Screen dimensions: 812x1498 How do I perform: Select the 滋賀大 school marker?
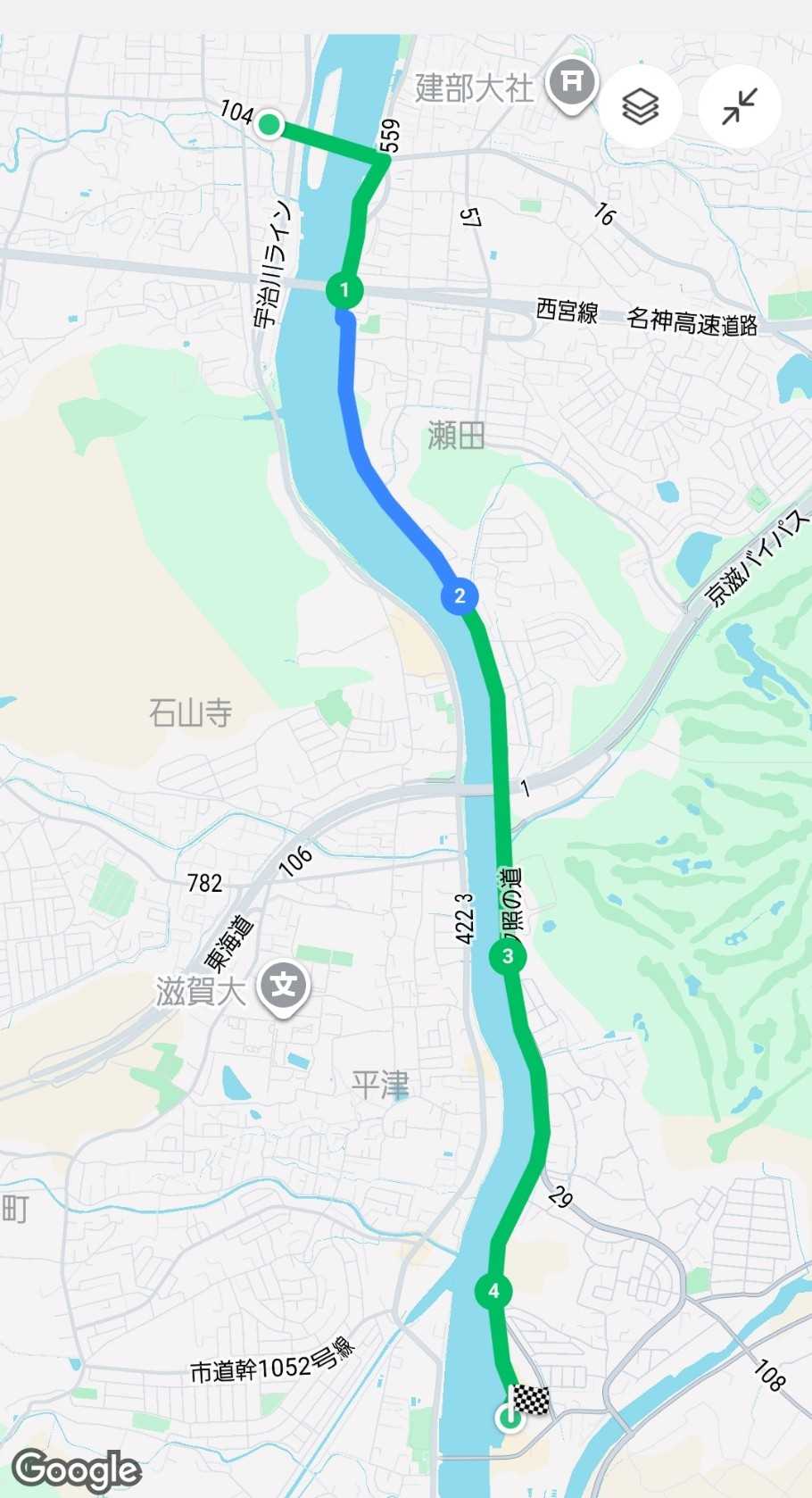283,986
